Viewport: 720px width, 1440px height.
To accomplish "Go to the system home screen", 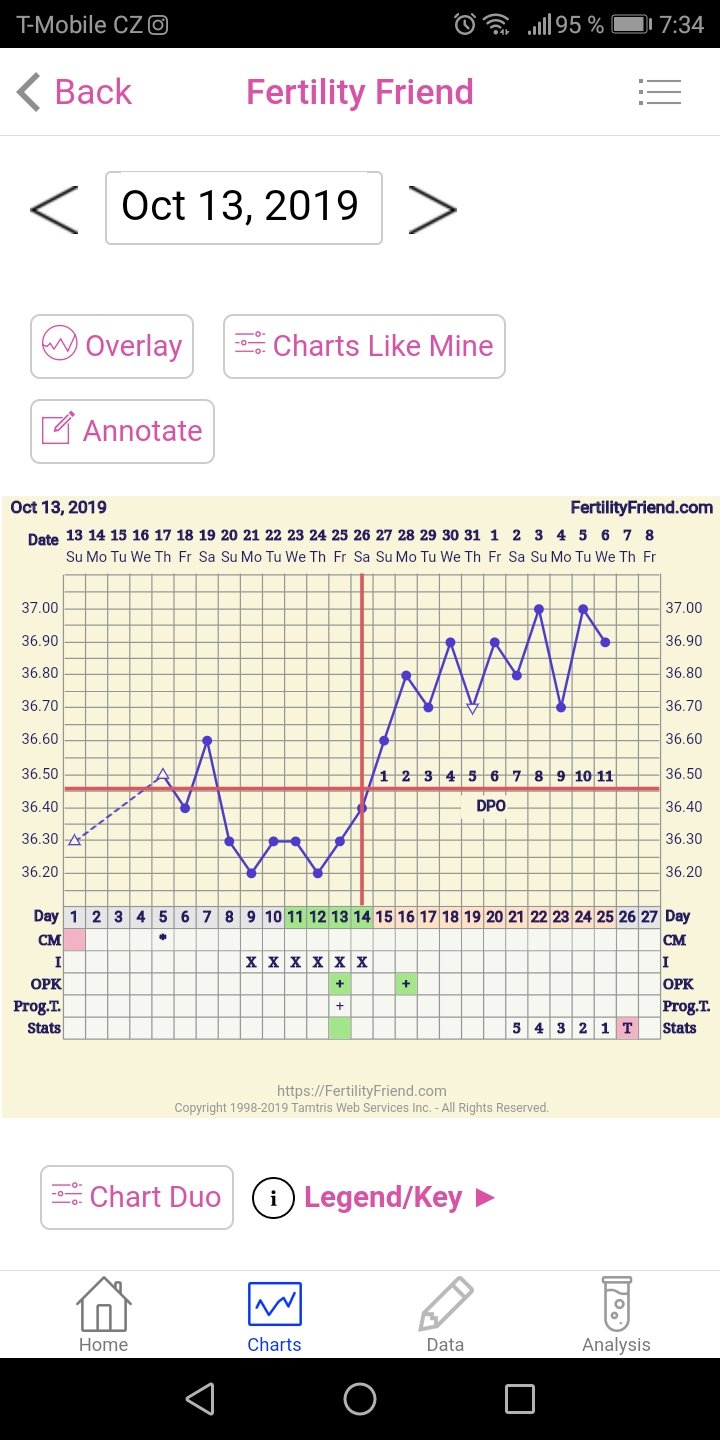I will pos(360,1399).
